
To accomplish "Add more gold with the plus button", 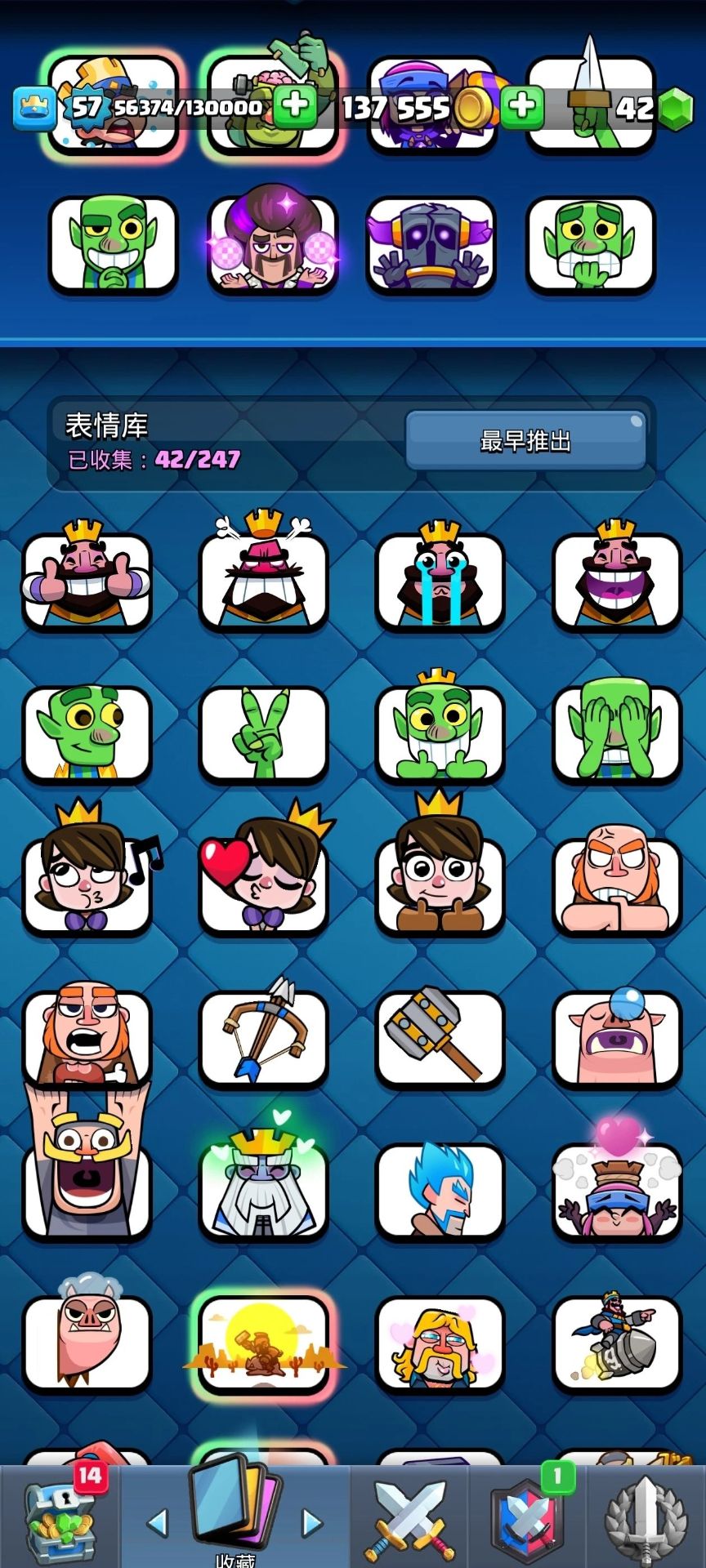I will [522, 106].
